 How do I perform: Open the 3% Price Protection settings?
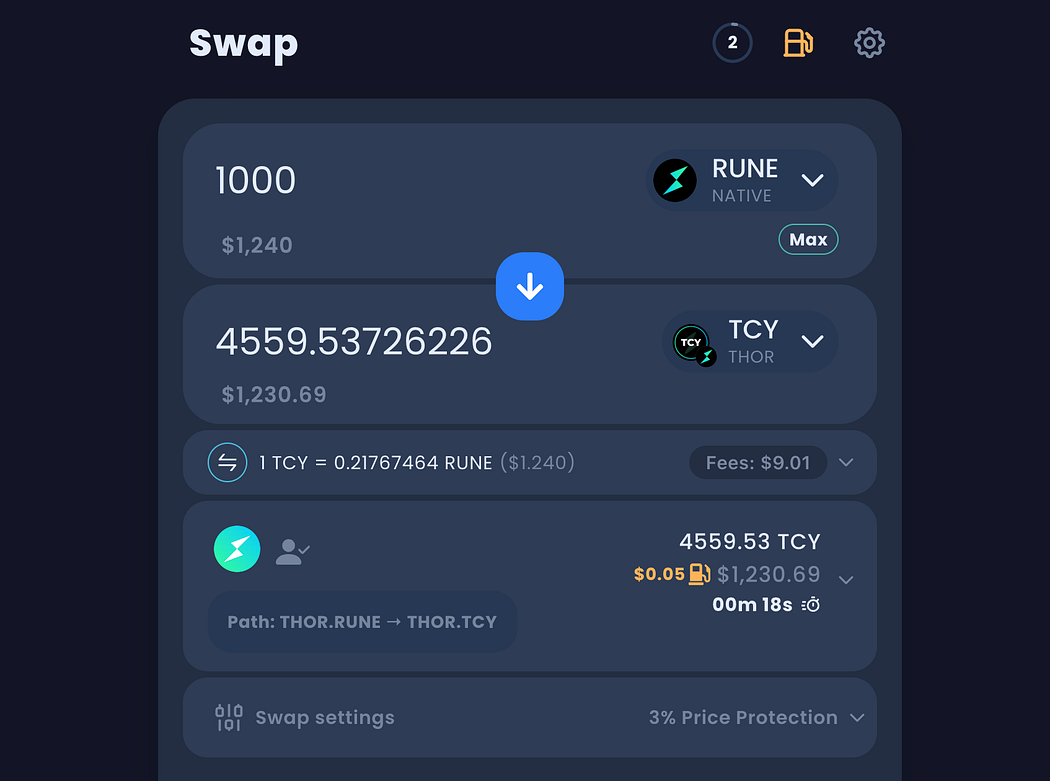[756, 718]
